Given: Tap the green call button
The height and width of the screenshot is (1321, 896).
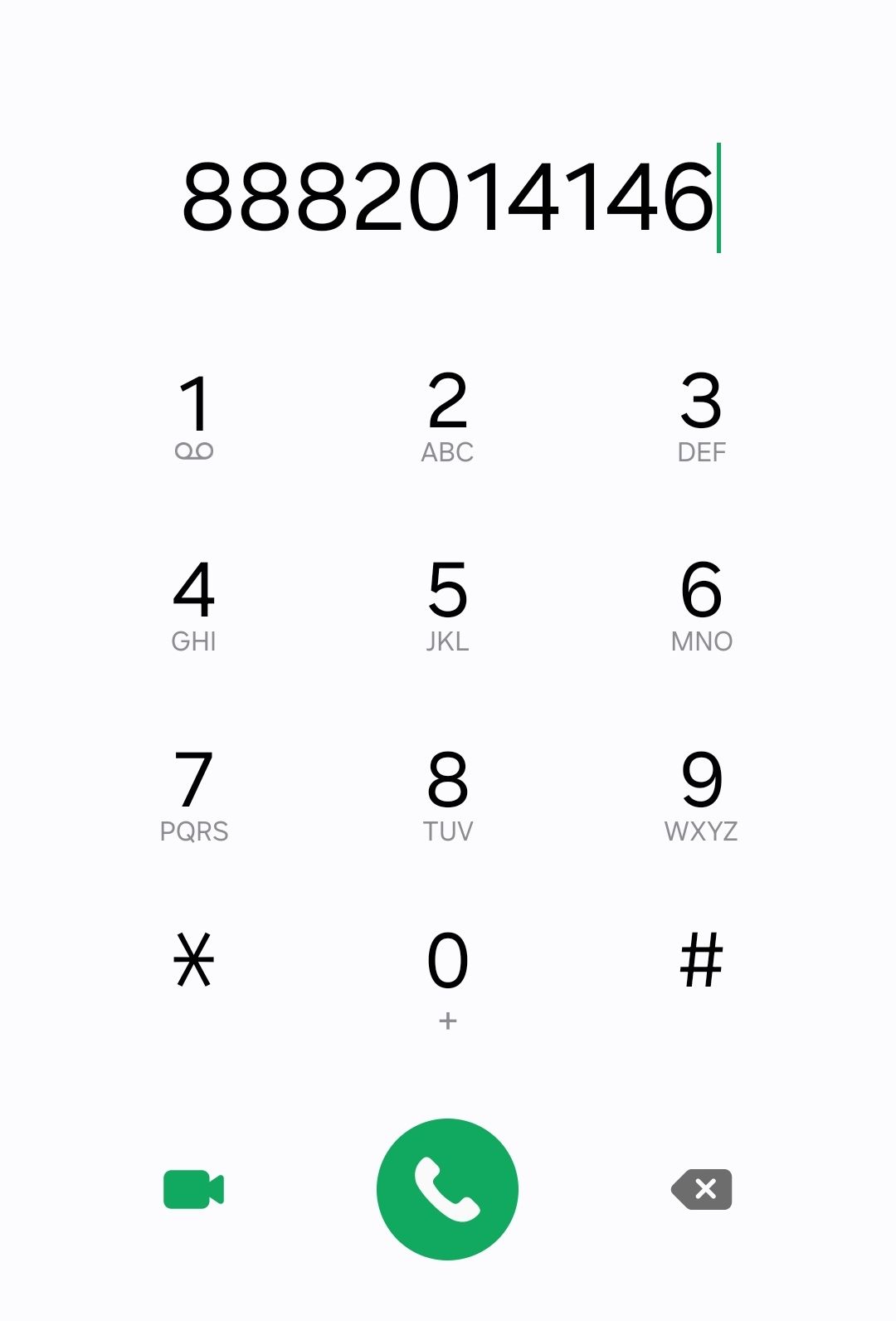Looking at the screenshot, I should coord(447,1189).
